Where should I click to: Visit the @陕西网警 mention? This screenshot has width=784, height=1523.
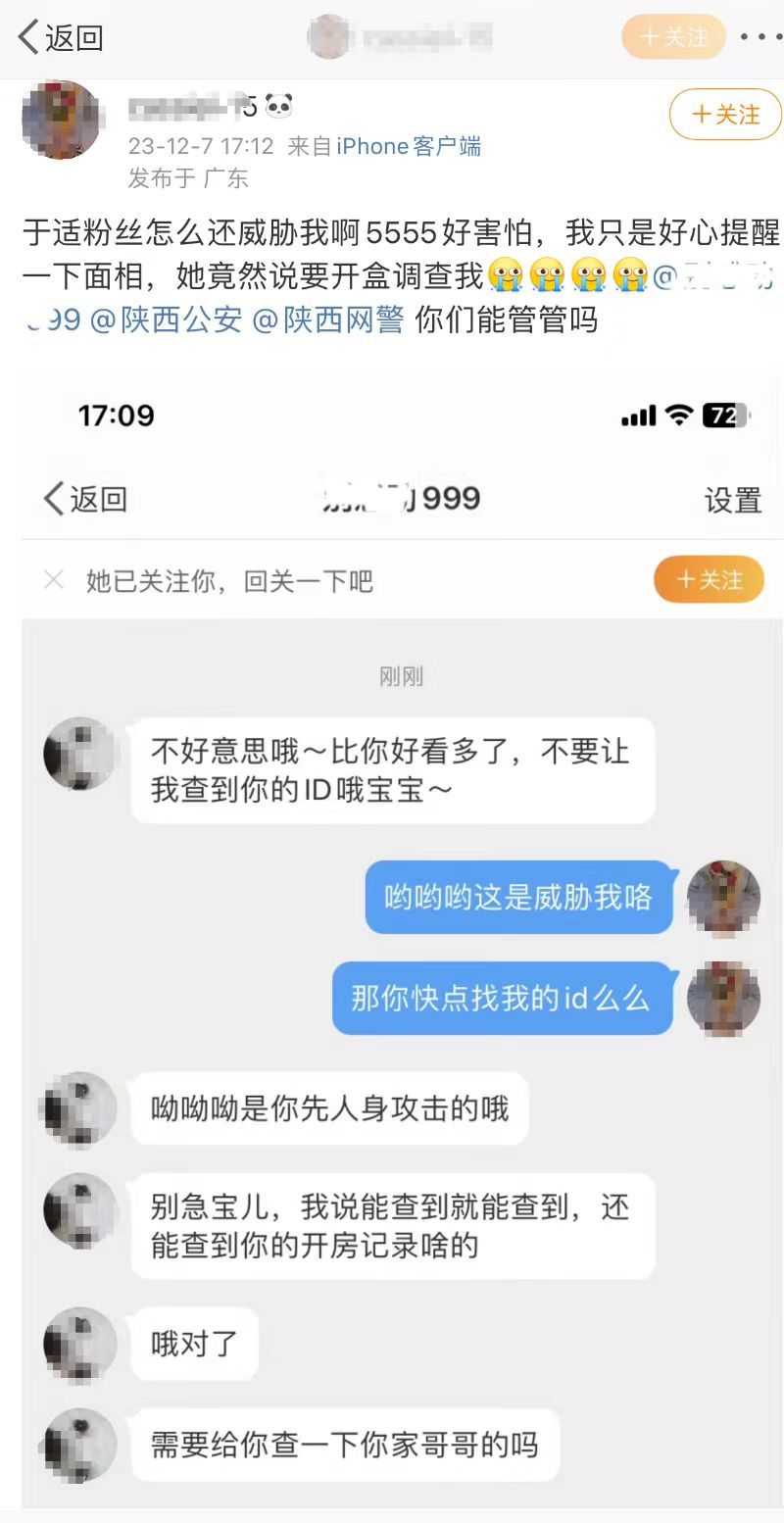328,320
